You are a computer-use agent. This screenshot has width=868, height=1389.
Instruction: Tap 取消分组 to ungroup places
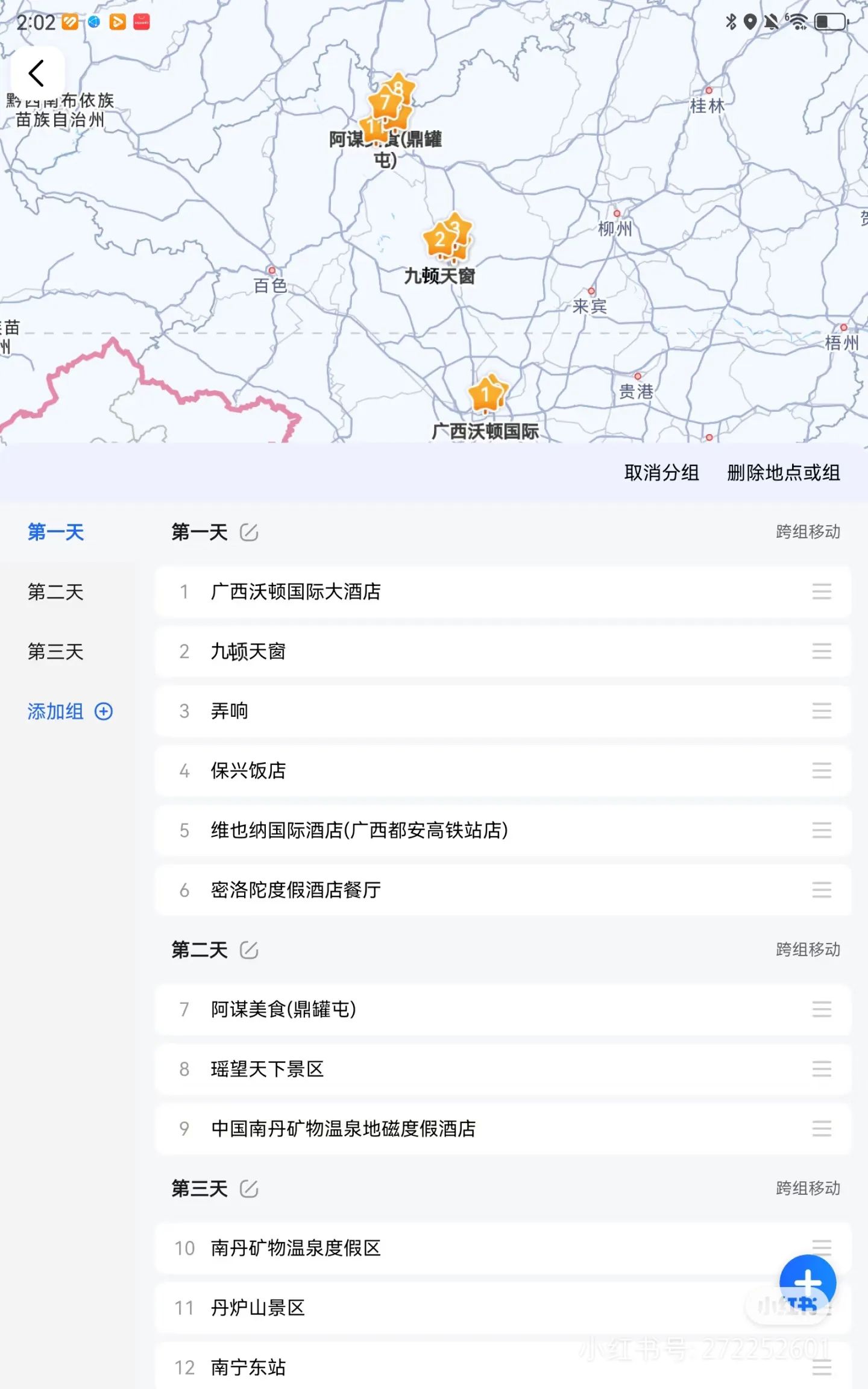(661, 473)
